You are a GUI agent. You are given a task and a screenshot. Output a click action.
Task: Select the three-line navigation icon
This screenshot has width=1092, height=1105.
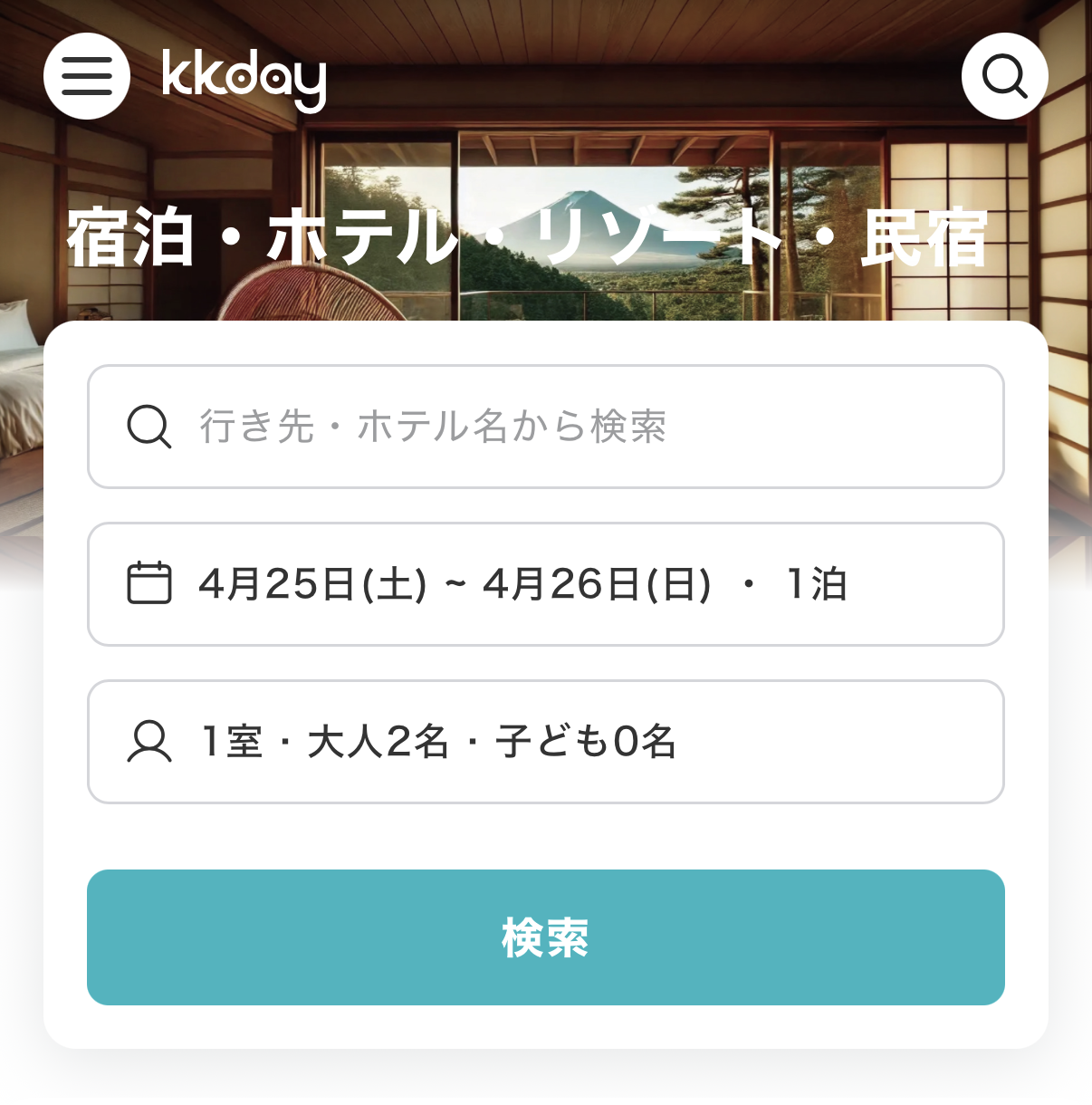click(x=86, y=76)
